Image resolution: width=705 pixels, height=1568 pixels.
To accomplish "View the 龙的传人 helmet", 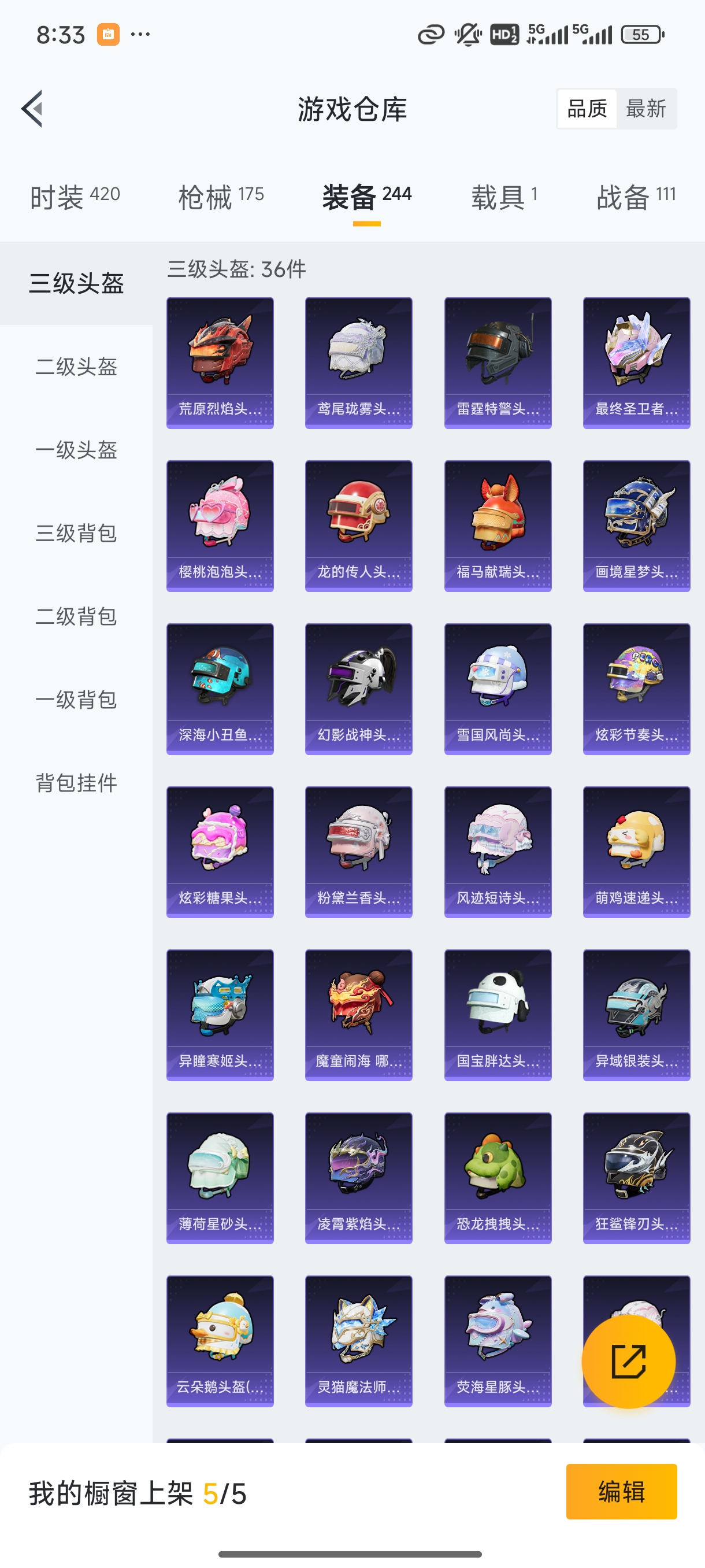I will [x=358, y=526].
